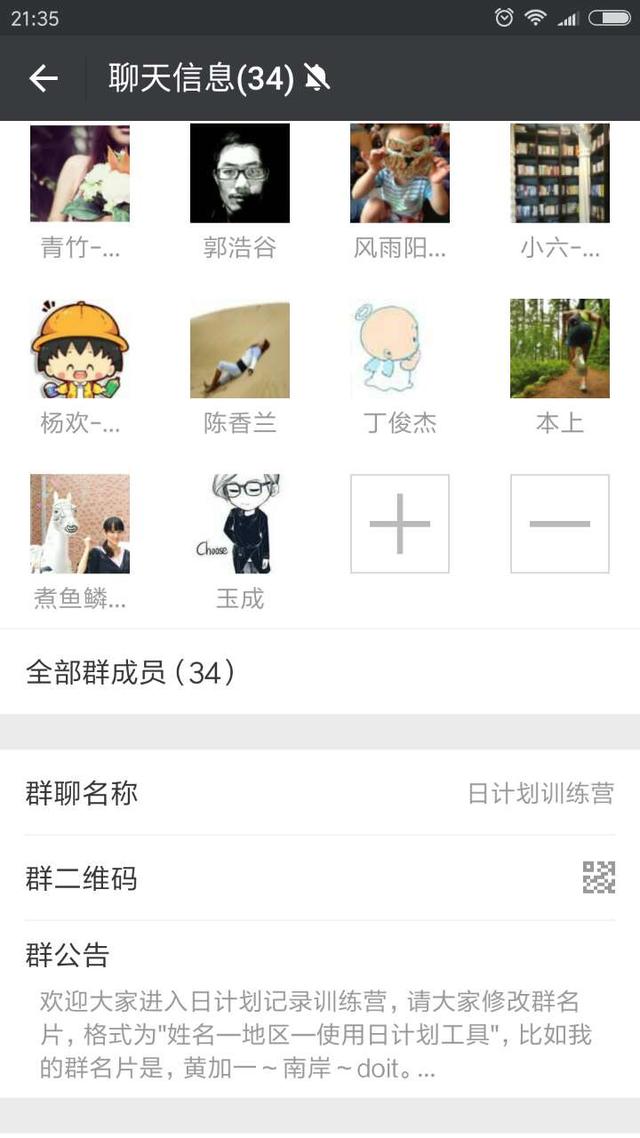
Task: Go back using the top arrow
Action: pos(43,78)
